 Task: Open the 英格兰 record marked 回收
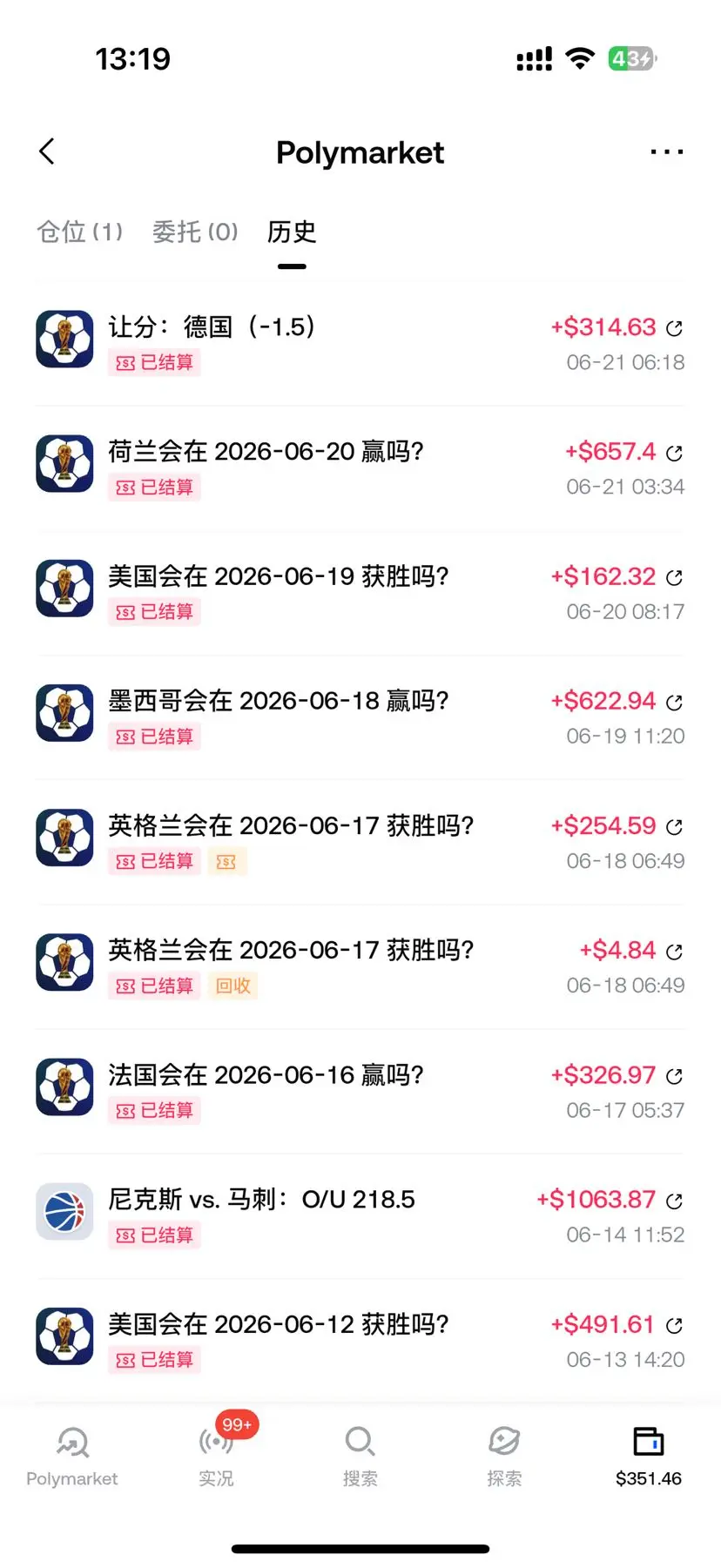pos(360,966)
